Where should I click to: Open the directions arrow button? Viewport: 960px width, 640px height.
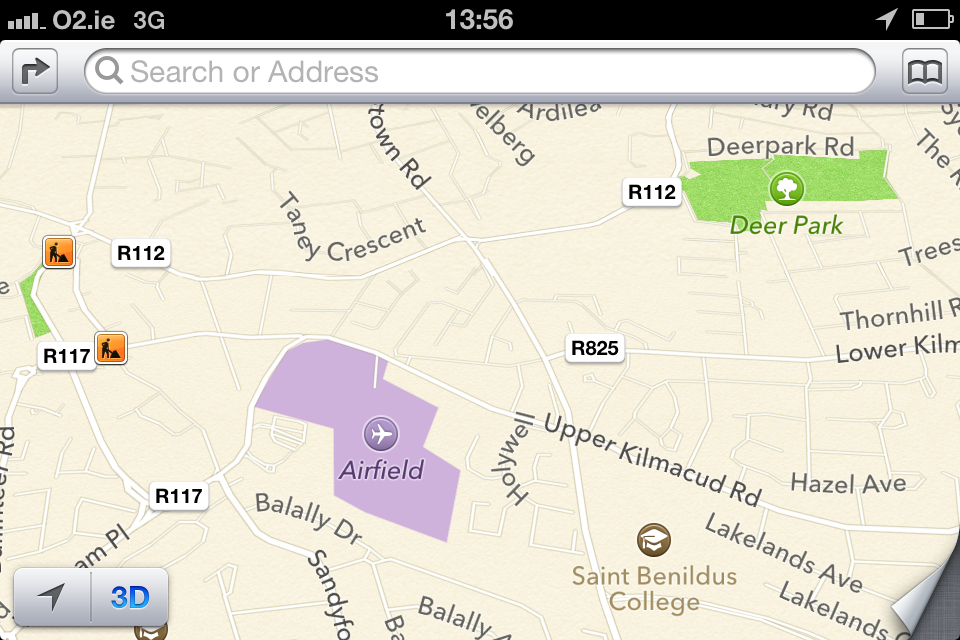point(35,72)
